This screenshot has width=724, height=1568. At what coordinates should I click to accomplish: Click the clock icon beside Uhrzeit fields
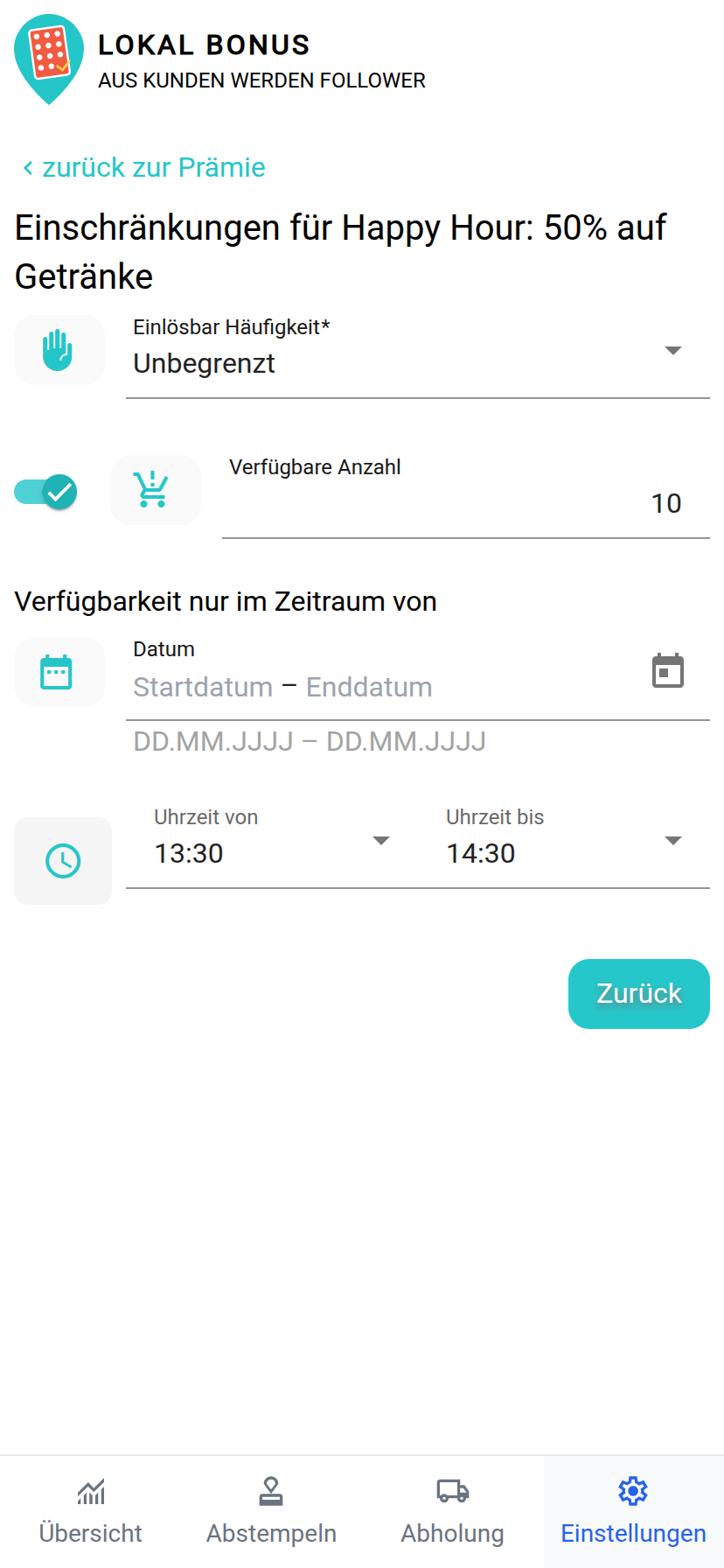(x=62, y=860)
